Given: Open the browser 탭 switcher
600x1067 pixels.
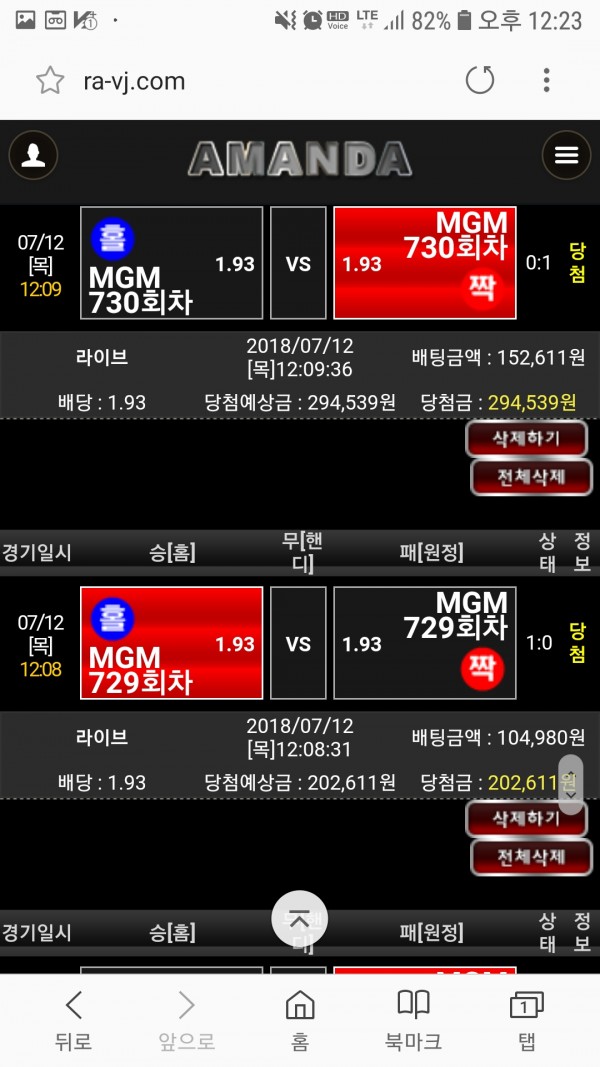Looking at the screenshot, I should 527,1020.
